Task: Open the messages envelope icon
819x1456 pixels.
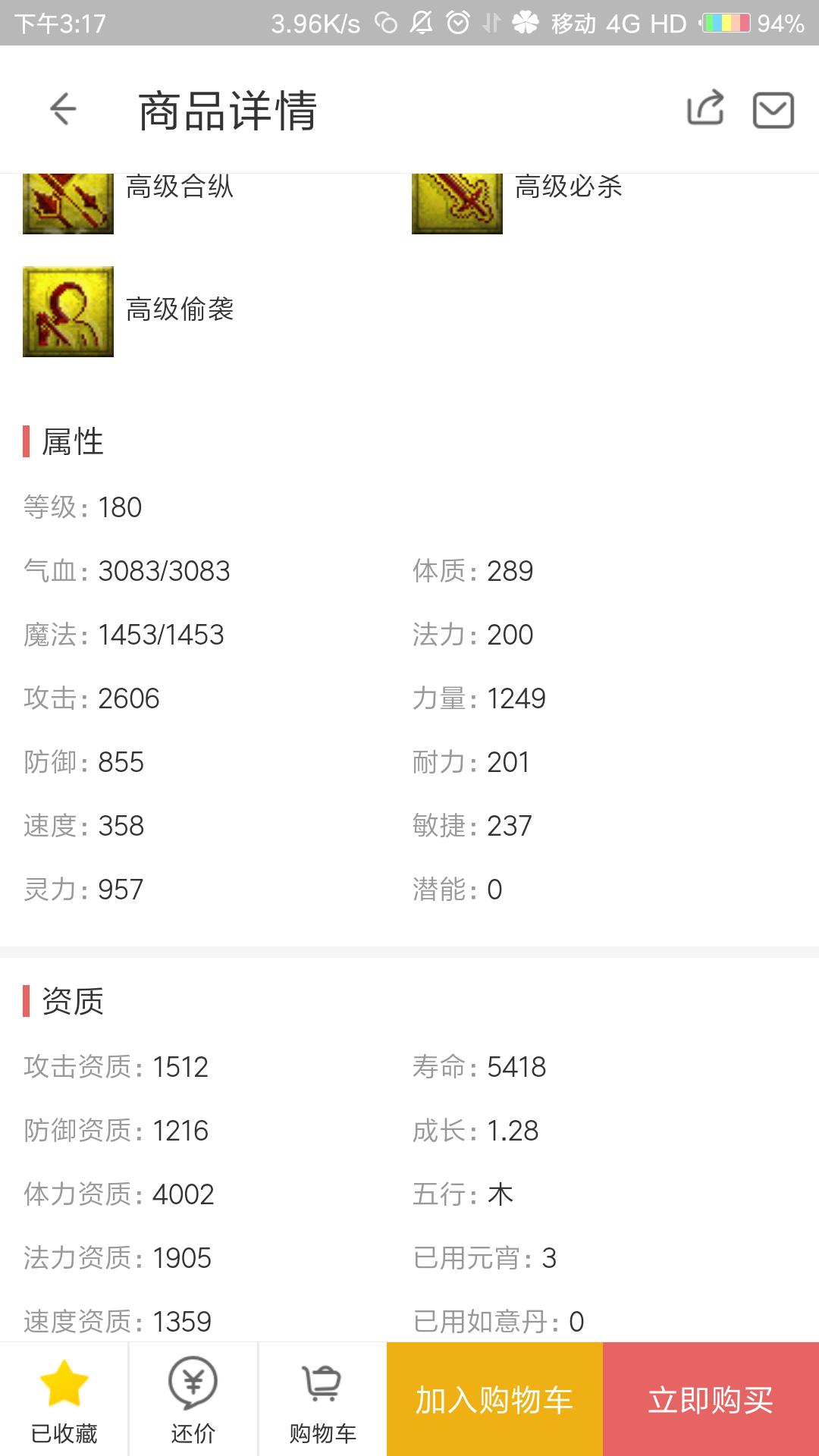Action: pyautogui.click(x=773, y=110)
